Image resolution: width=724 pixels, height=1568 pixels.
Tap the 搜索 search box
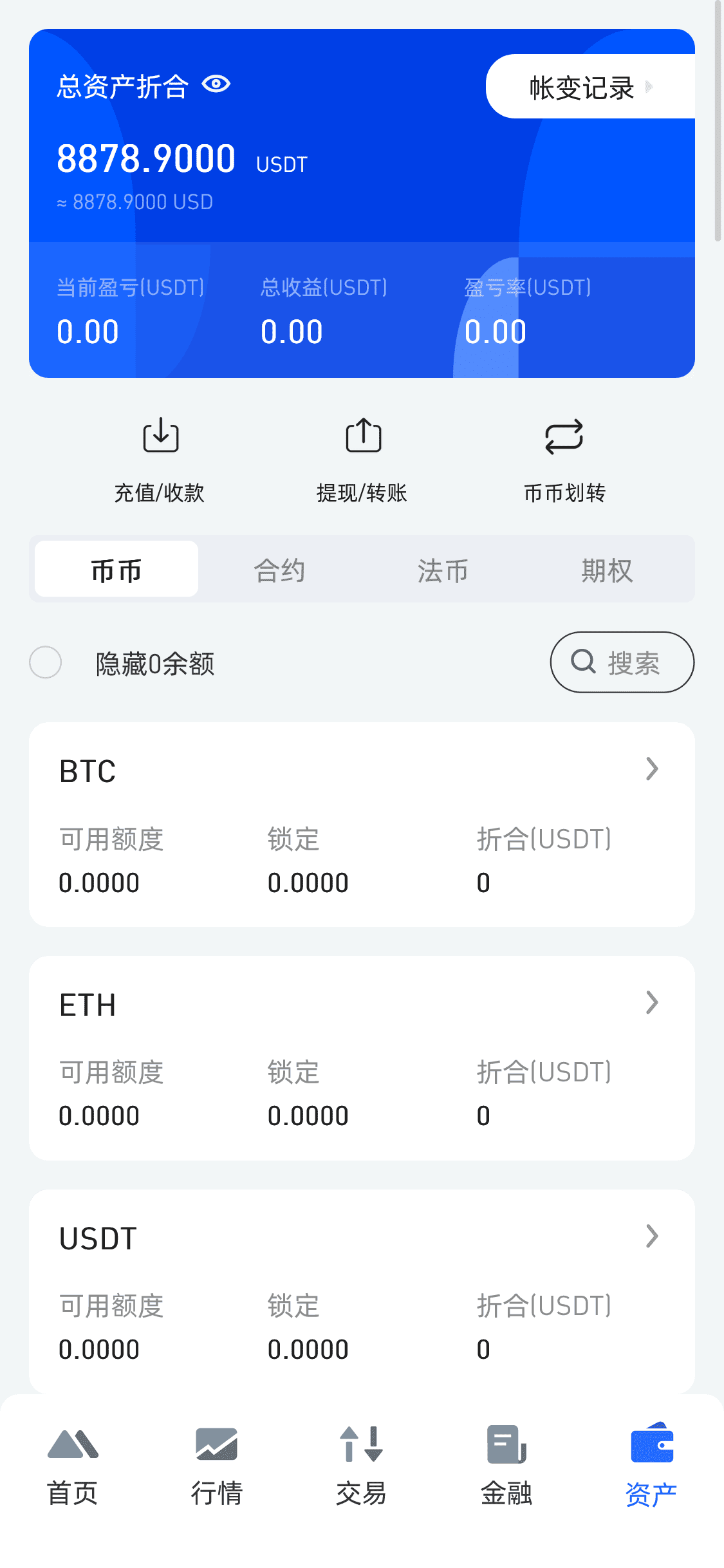click(622, 662)
